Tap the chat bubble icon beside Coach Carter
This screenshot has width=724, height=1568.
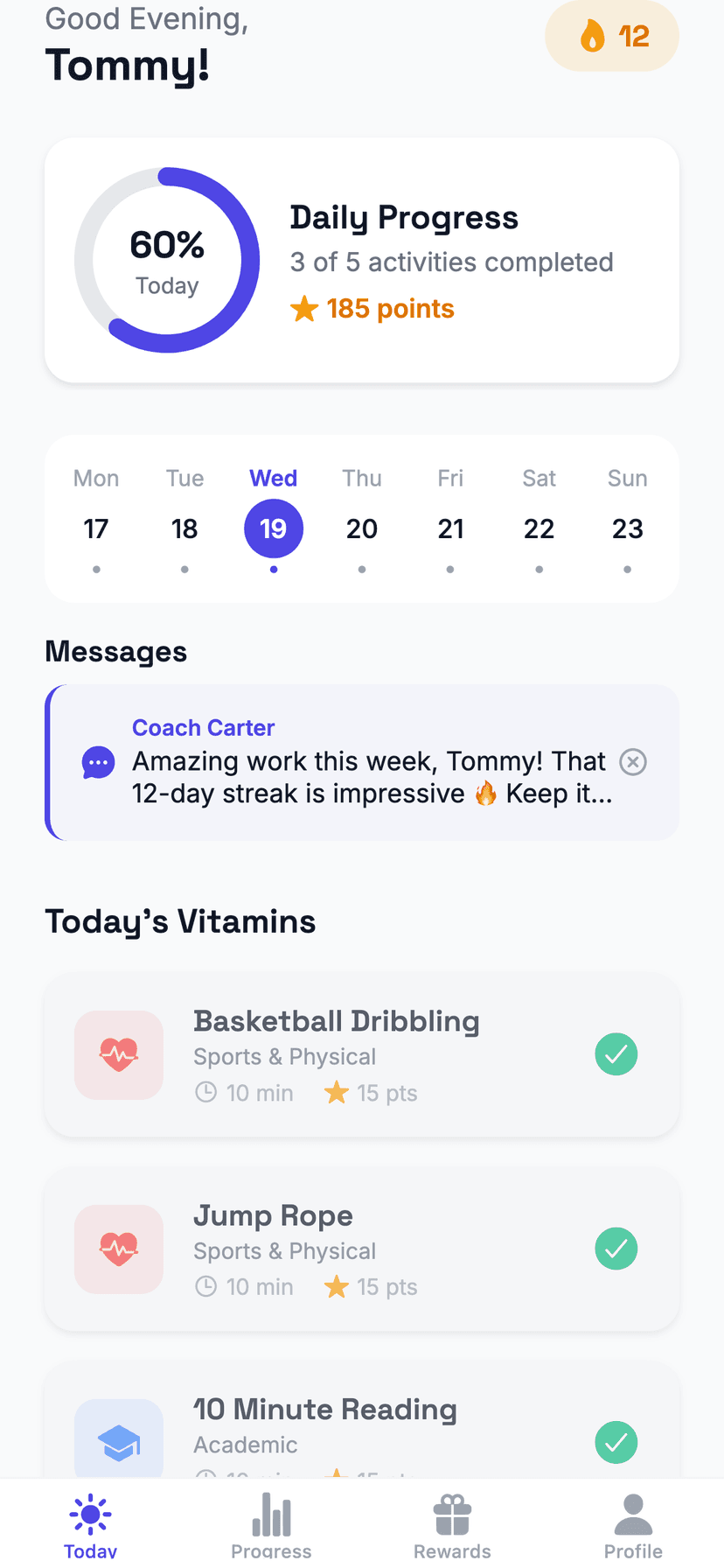99,762
